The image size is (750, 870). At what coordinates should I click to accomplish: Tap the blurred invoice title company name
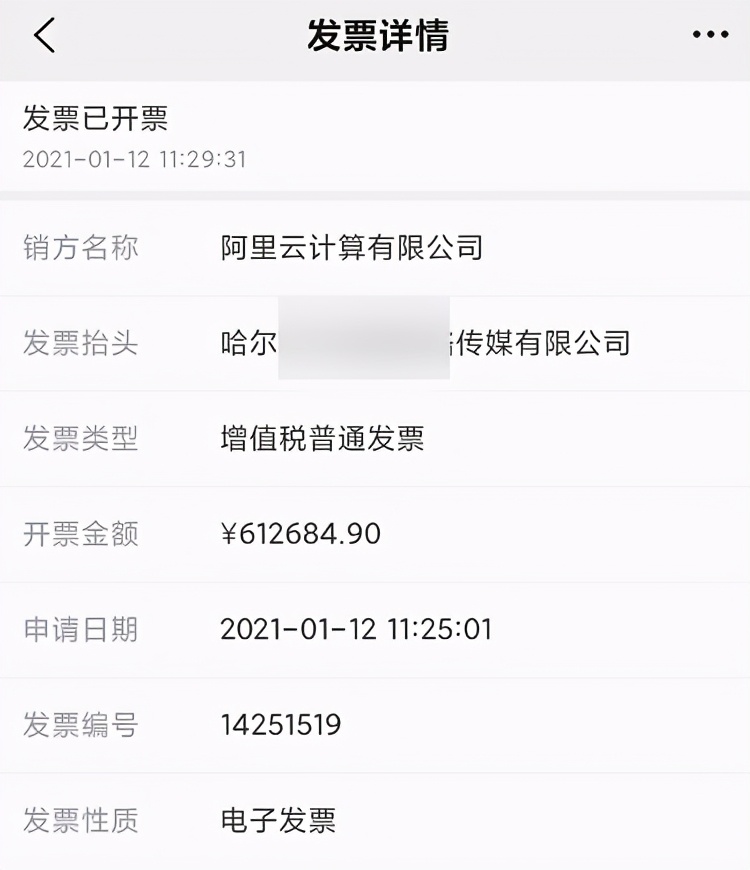[x=425, y=340]
